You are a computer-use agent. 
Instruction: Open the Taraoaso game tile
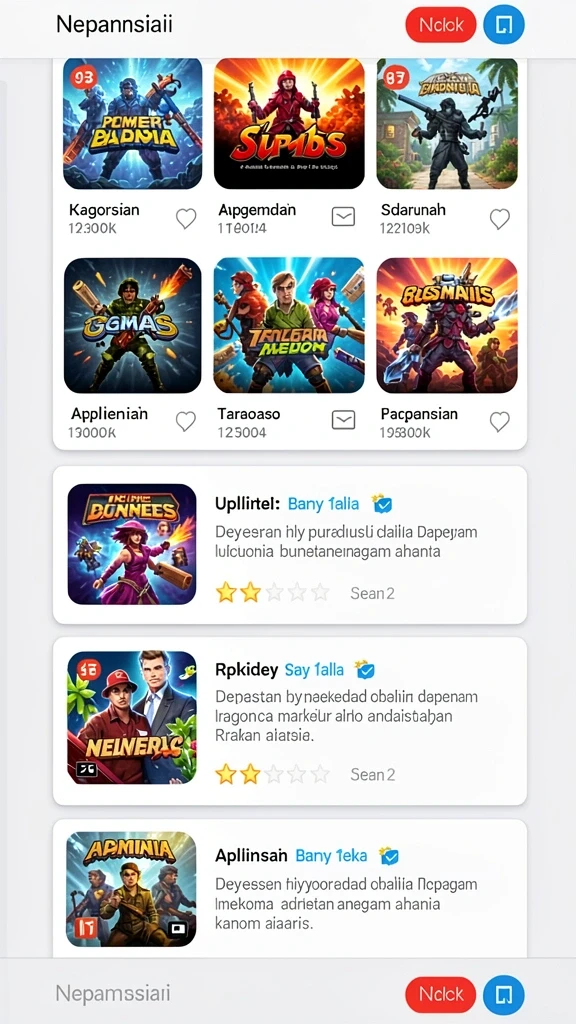point(289,325)
